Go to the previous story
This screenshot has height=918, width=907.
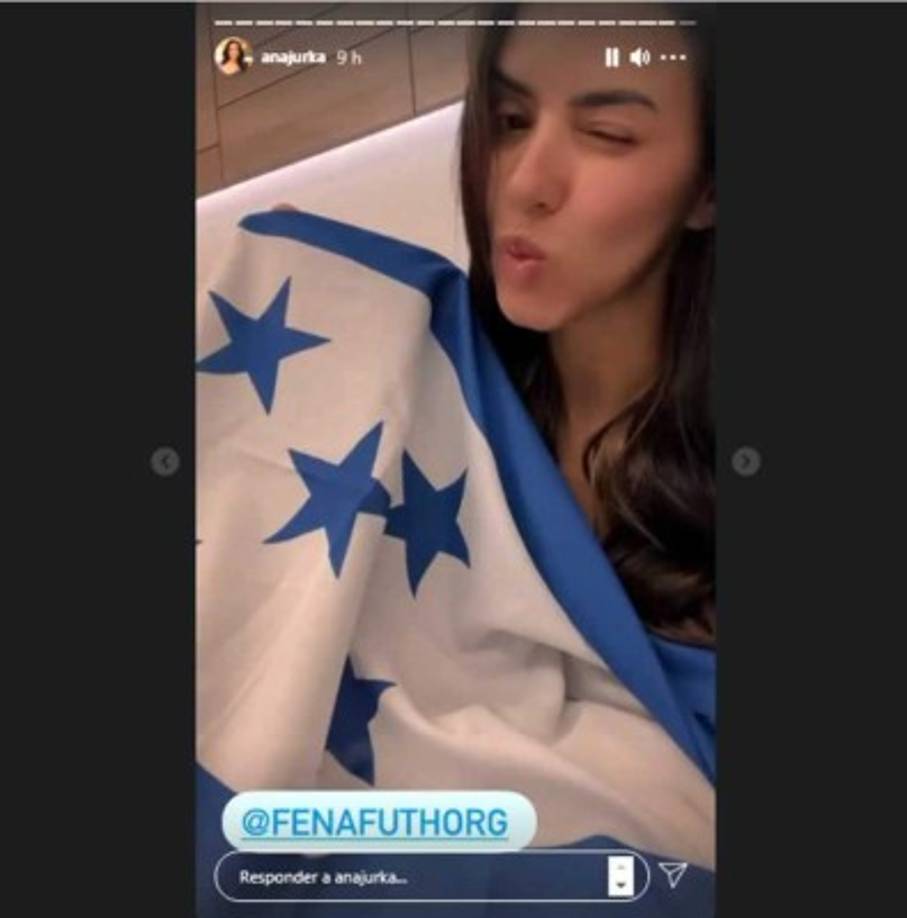[165, 461]
